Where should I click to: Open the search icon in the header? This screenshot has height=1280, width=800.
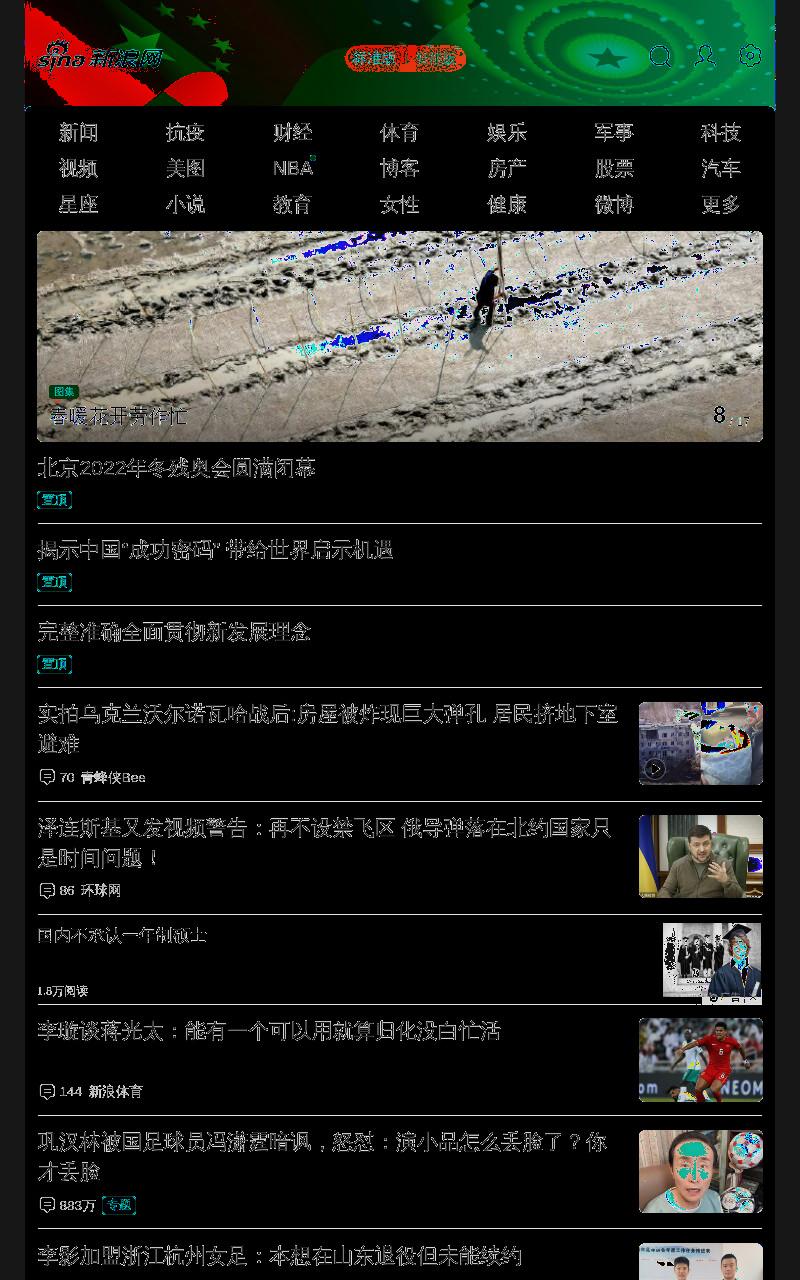pyautogui.click(x=660, y=57)
